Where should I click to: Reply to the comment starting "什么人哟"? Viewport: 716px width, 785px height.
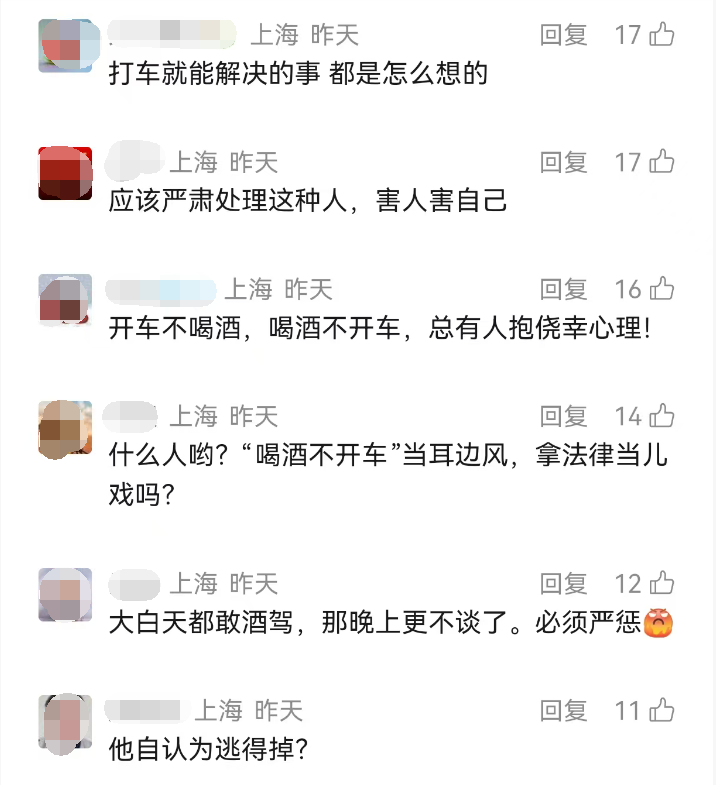(563, 416)
